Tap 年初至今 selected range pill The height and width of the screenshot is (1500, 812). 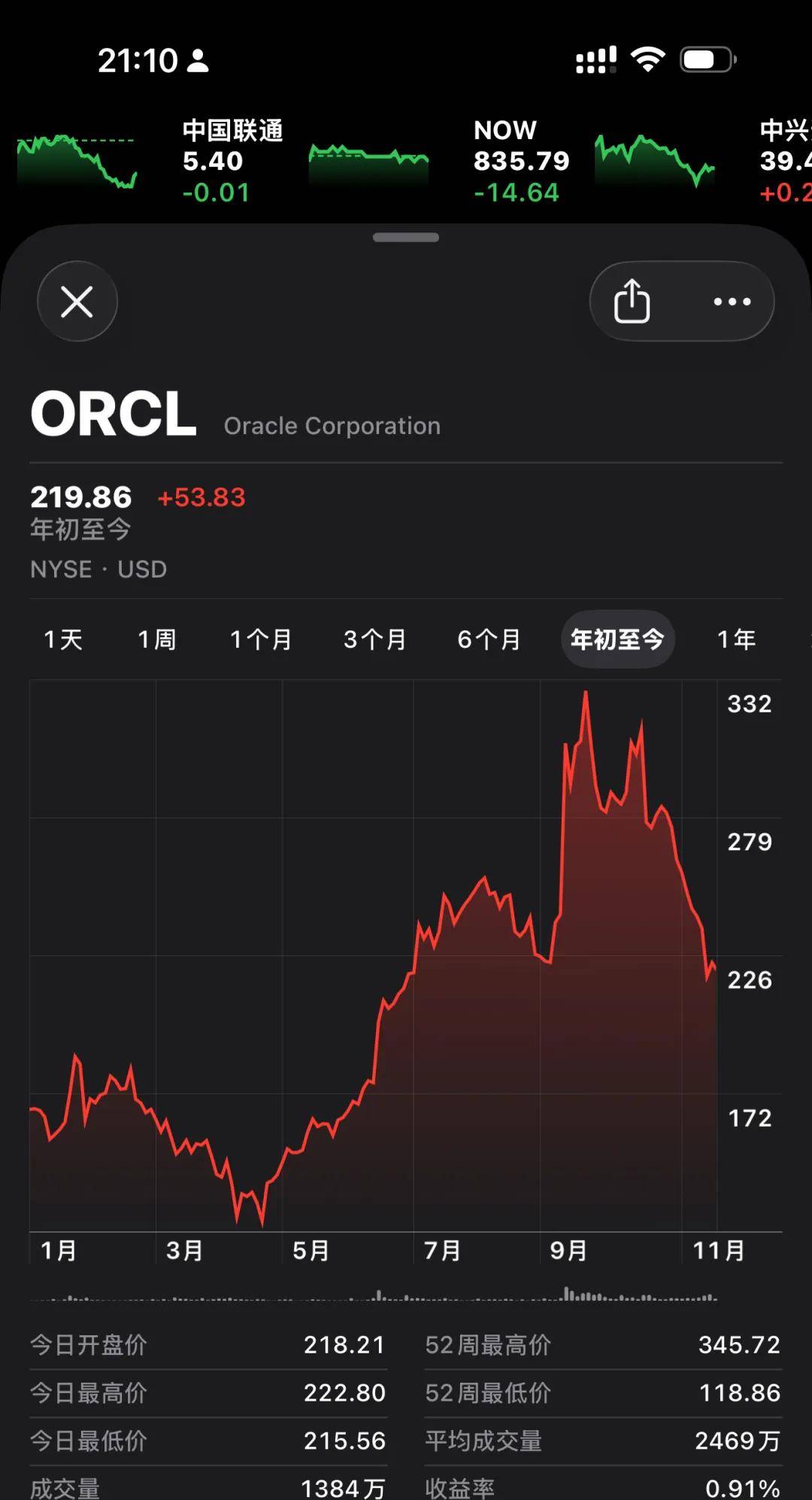click(x=618, y=639)
